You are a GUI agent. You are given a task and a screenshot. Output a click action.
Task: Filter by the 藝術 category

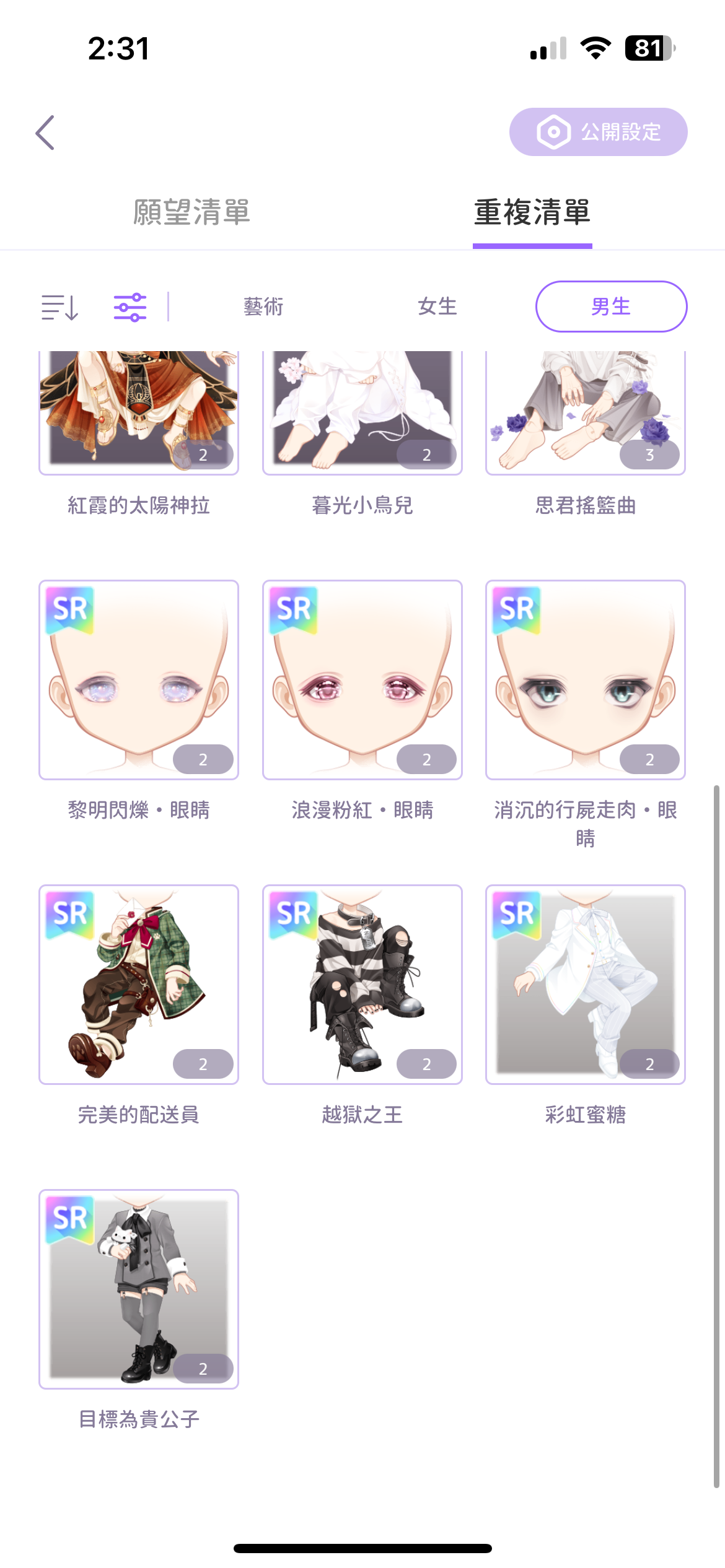click(263, 307)
